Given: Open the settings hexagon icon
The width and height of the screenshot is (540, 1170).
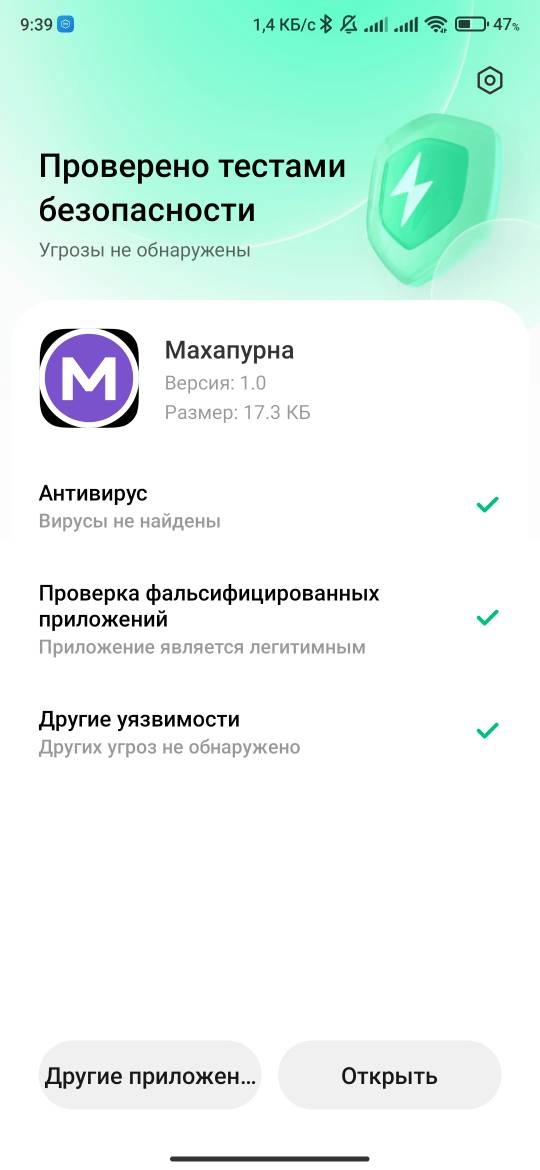Looking at the screenshot, I should tap(490, 81).
